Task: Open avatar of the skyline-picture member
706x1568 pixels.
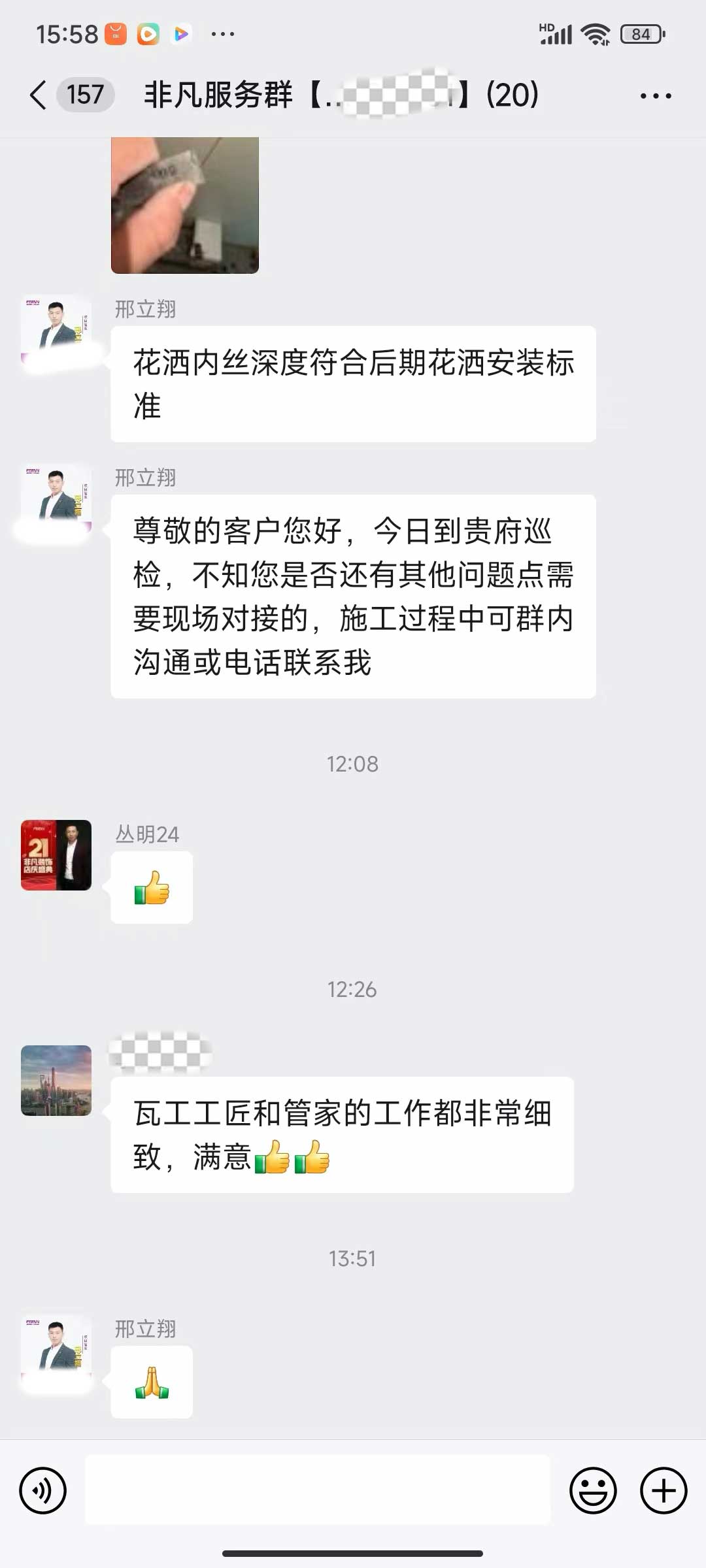Action: click(56, 1080)
